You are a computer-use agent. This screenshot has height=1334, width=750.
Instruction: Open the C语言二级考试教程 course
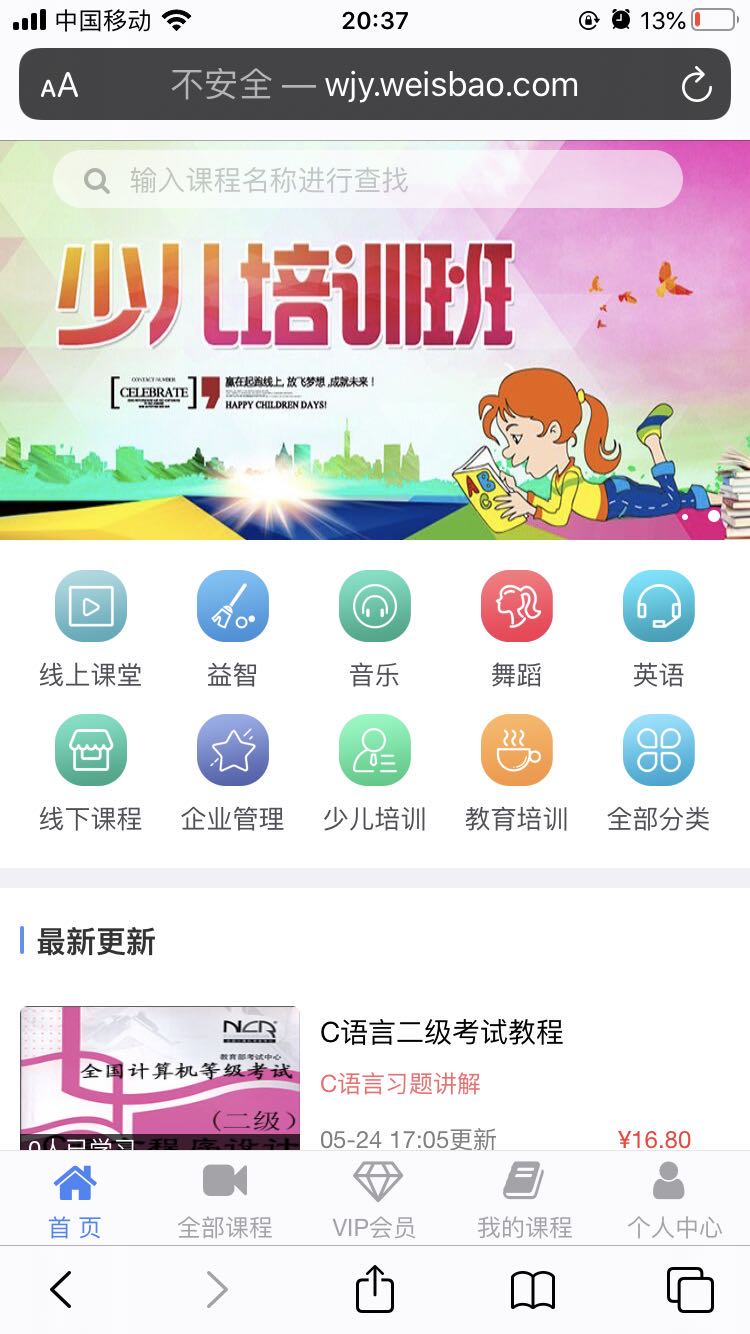pyautogui.click(x=441, y=1032)
